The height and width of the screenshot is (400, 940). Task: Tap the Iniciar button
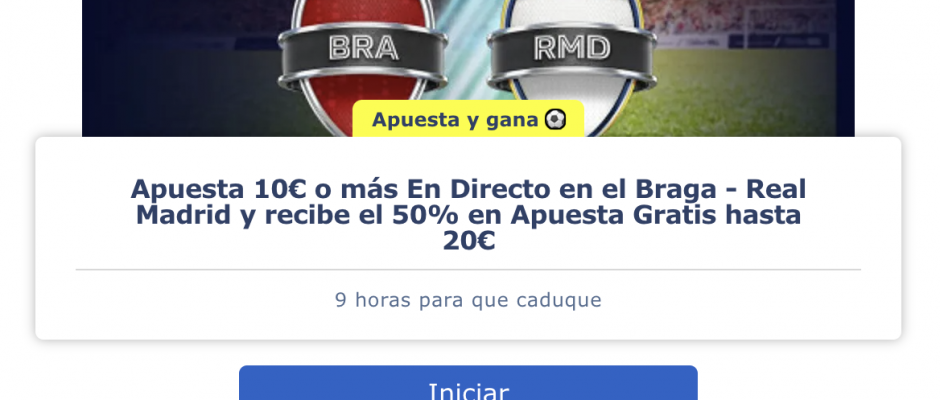468,386
